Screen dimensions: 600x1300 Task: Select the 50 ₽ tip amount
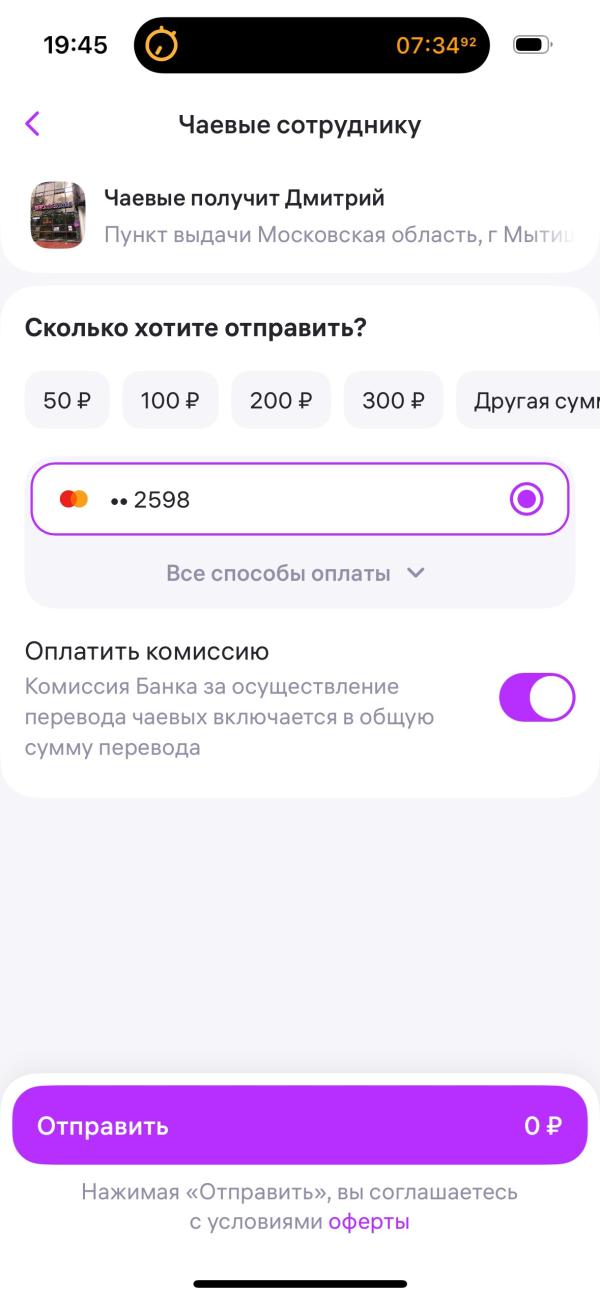[x=67, y=401]
